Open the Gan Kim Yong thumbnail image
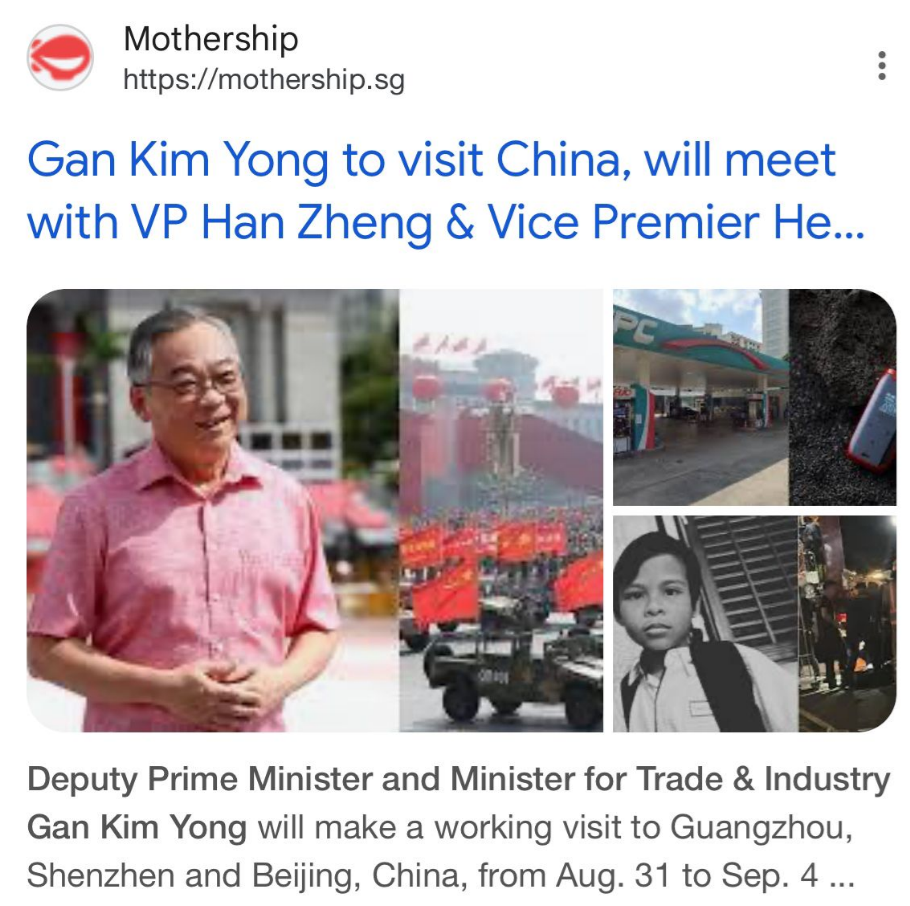Viewport: 910px width, 906px height. pyautogui.click(x=212, y=510)
